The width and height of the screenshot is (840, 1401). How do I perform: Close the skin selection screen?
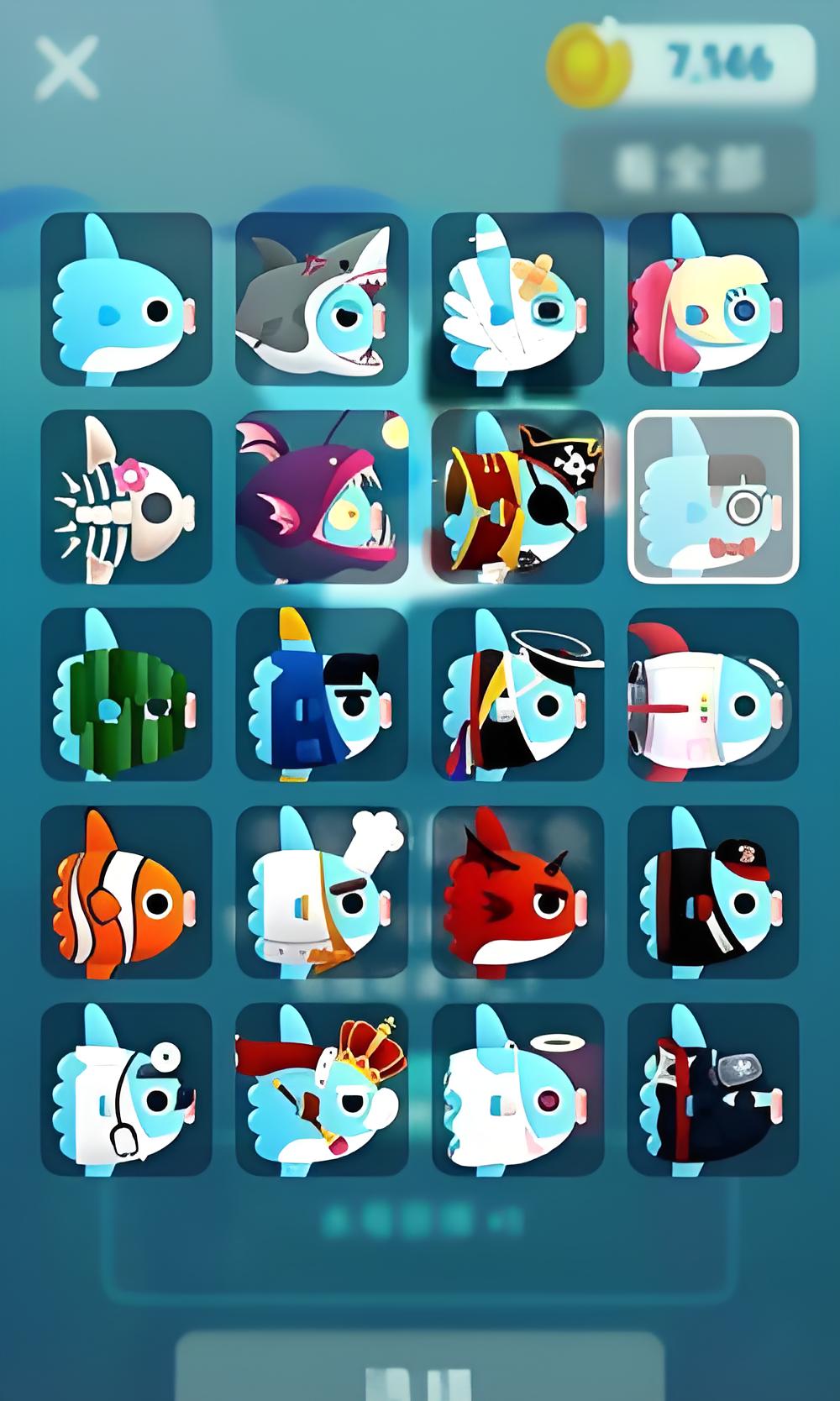click(x=66, y=68)
